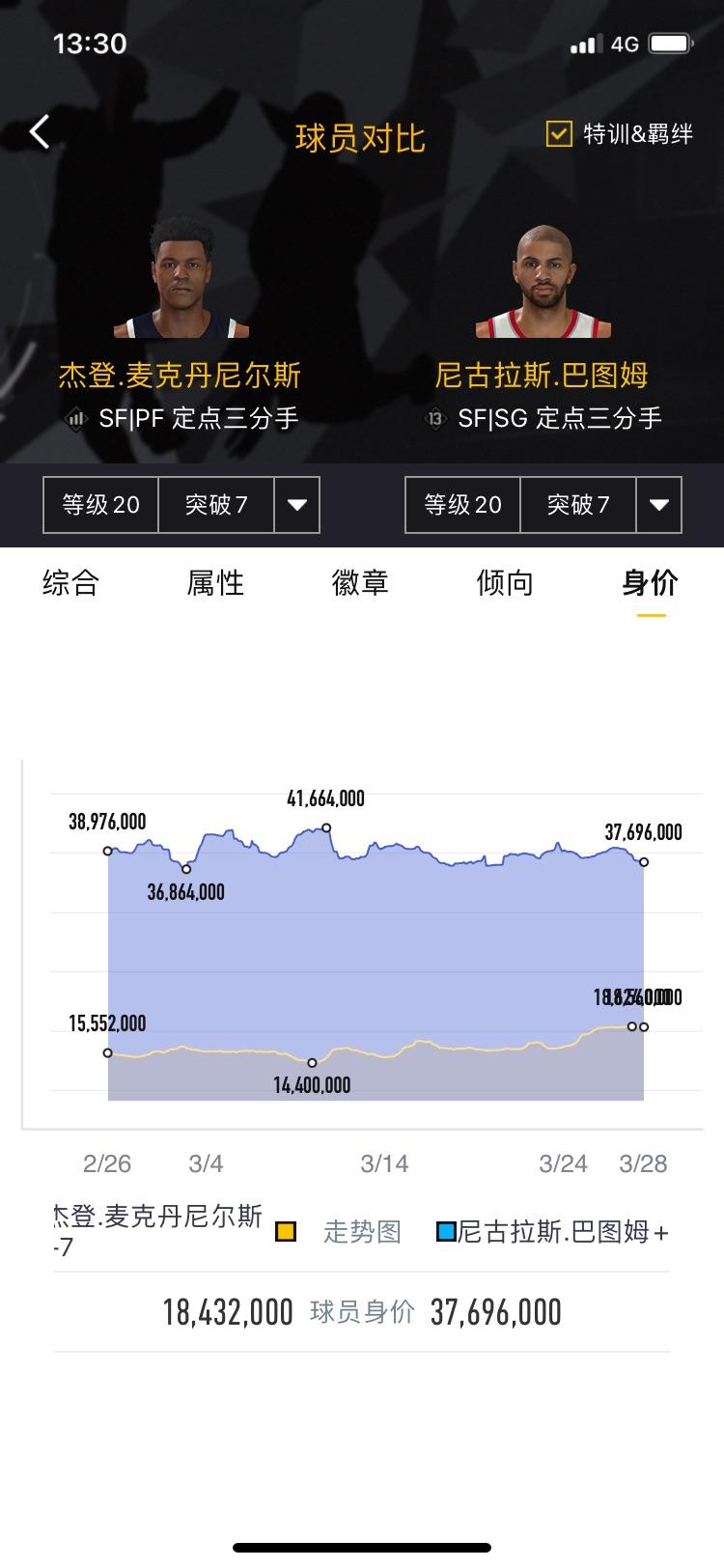Tap the 14,400,000 low point on chart
This screenshot has height=1568, width=724.
[312, 1062]
